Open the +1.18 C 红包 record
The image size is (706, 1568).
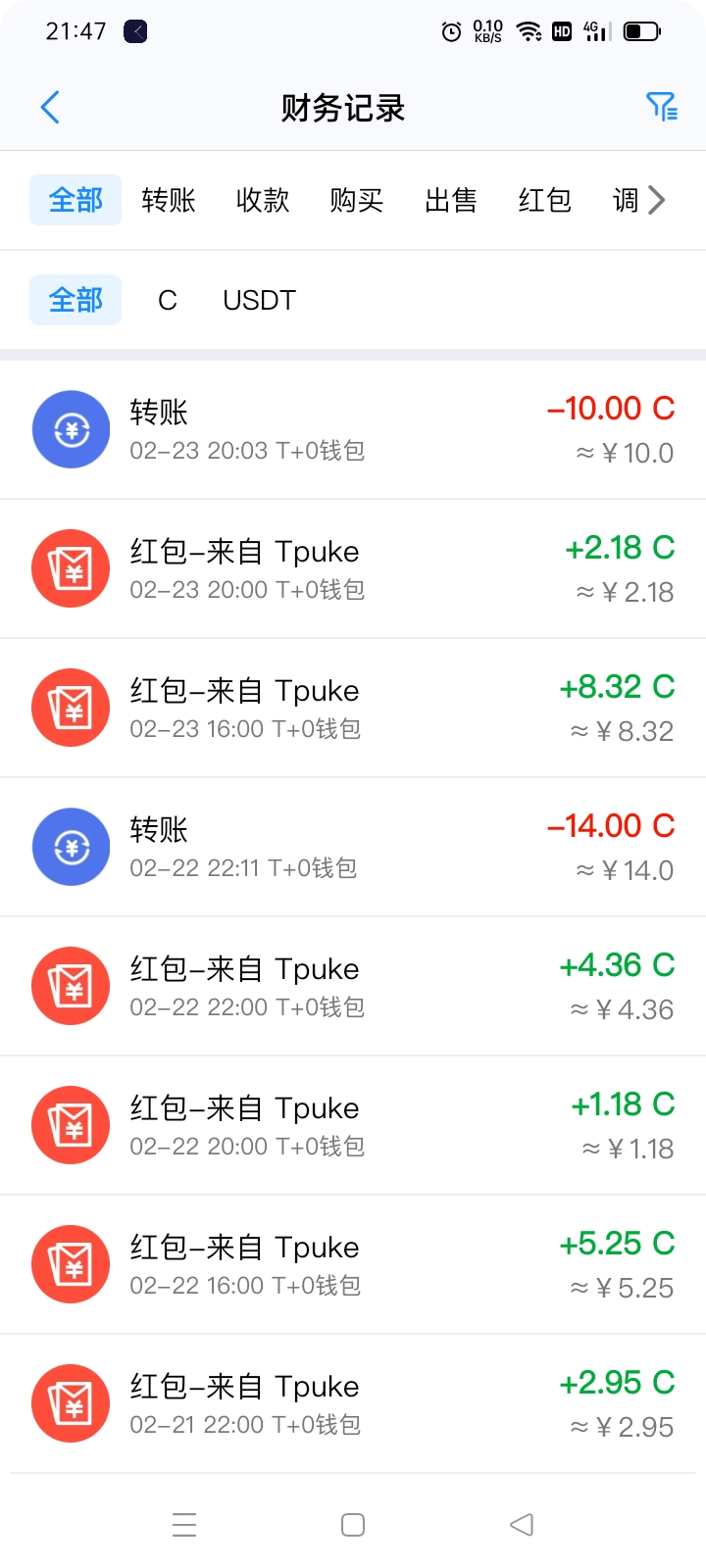353,1125
